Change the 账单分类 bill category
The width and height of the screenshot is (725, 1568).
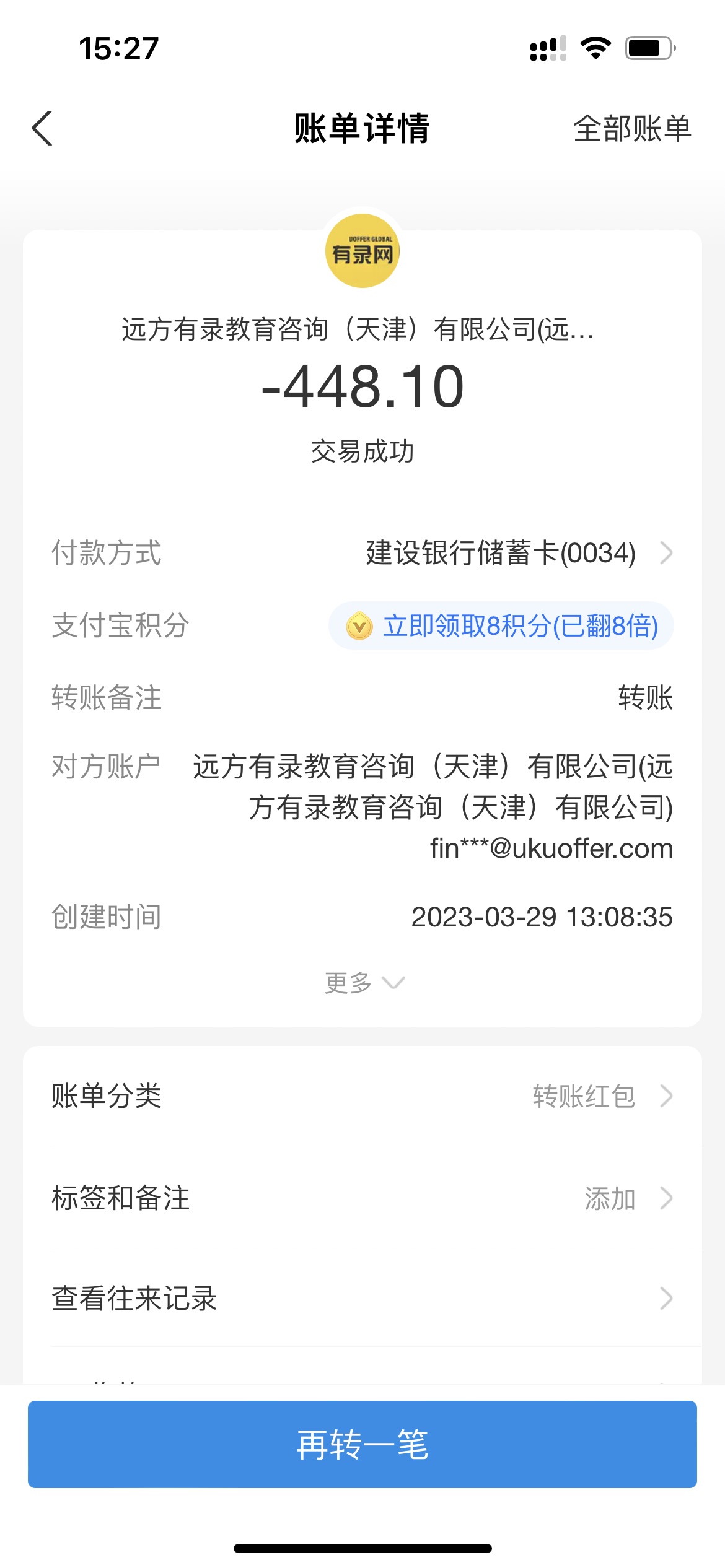pos(362,1096)
